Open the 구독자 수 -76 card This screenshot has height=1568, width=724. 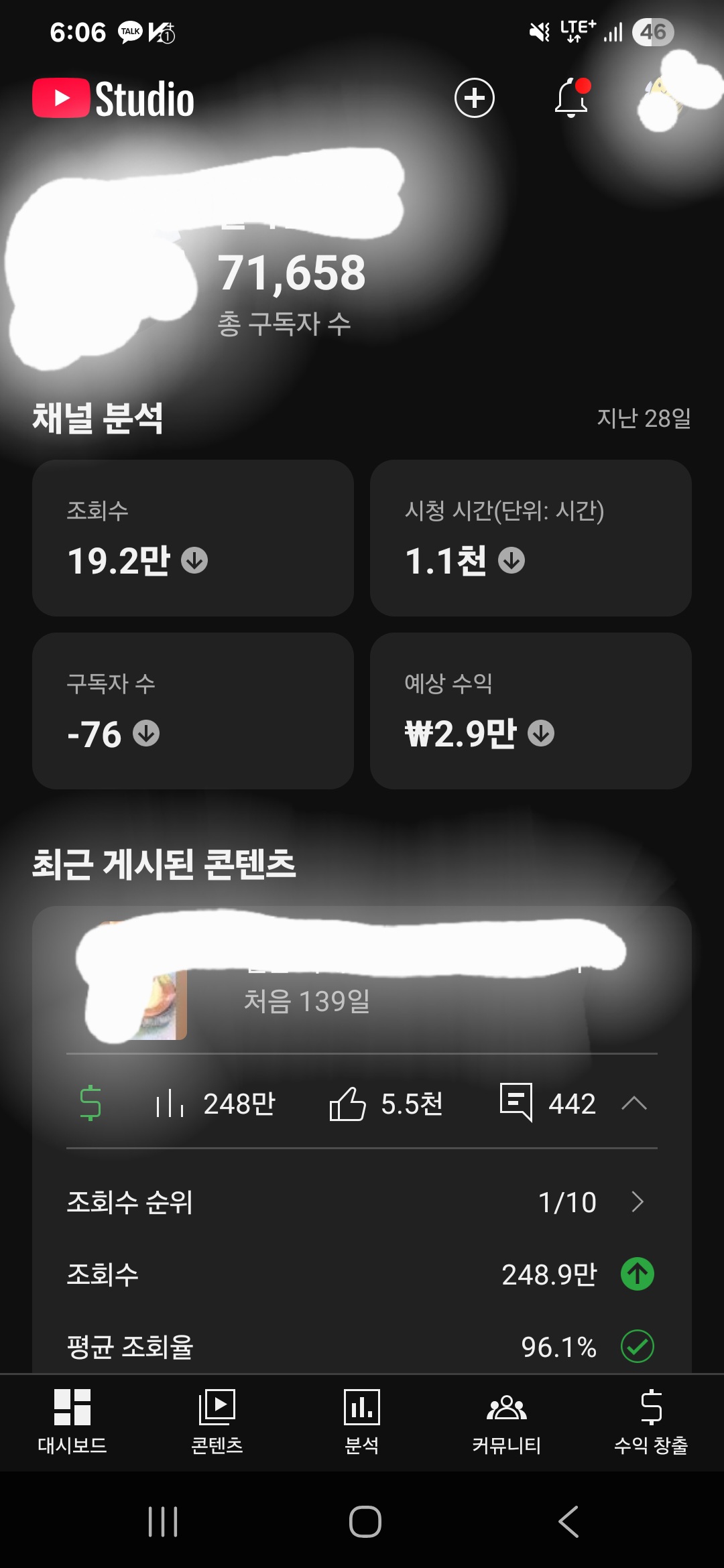193,710
